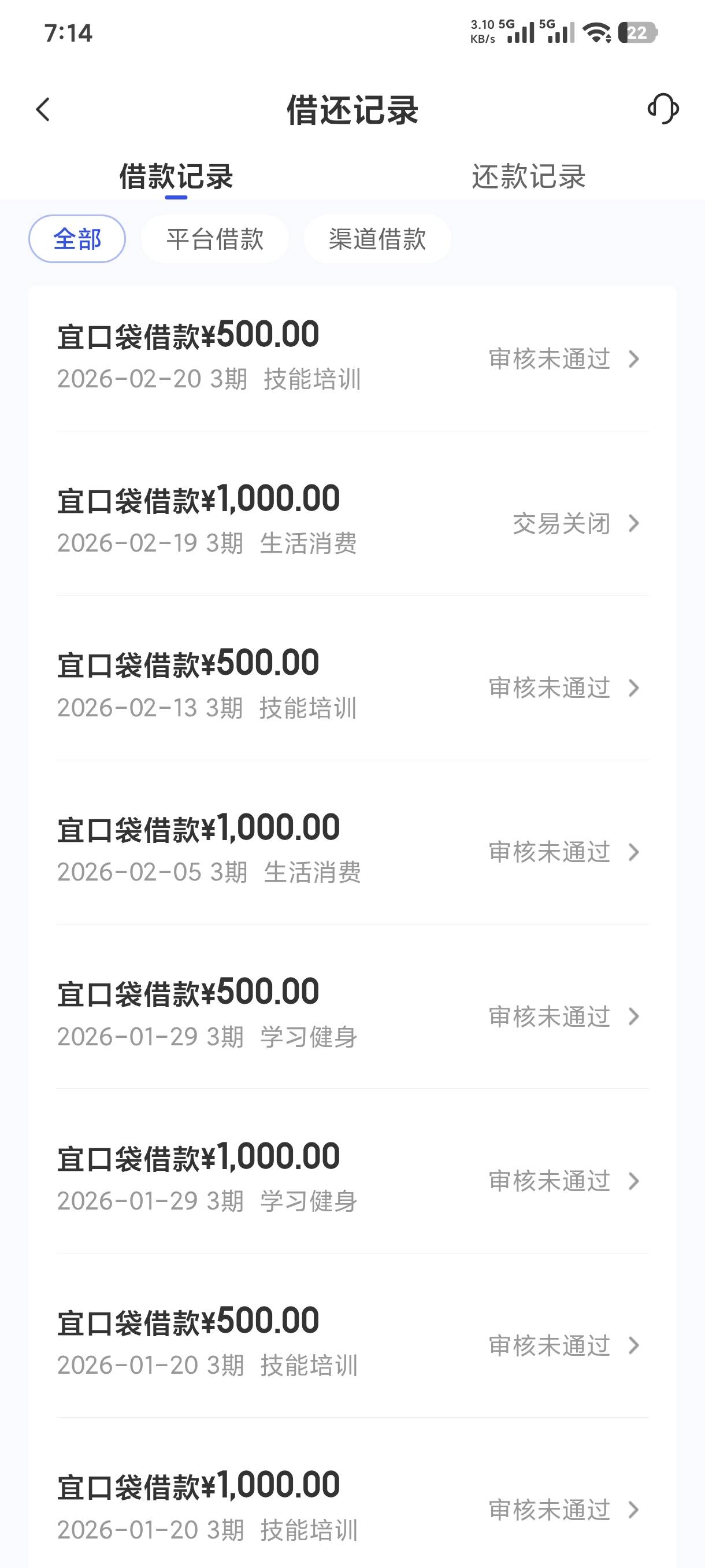Open the 交易关闭 loan from 2026-02-19
The height and width of the screenshot is (1568, 705).
pos(352,522)
